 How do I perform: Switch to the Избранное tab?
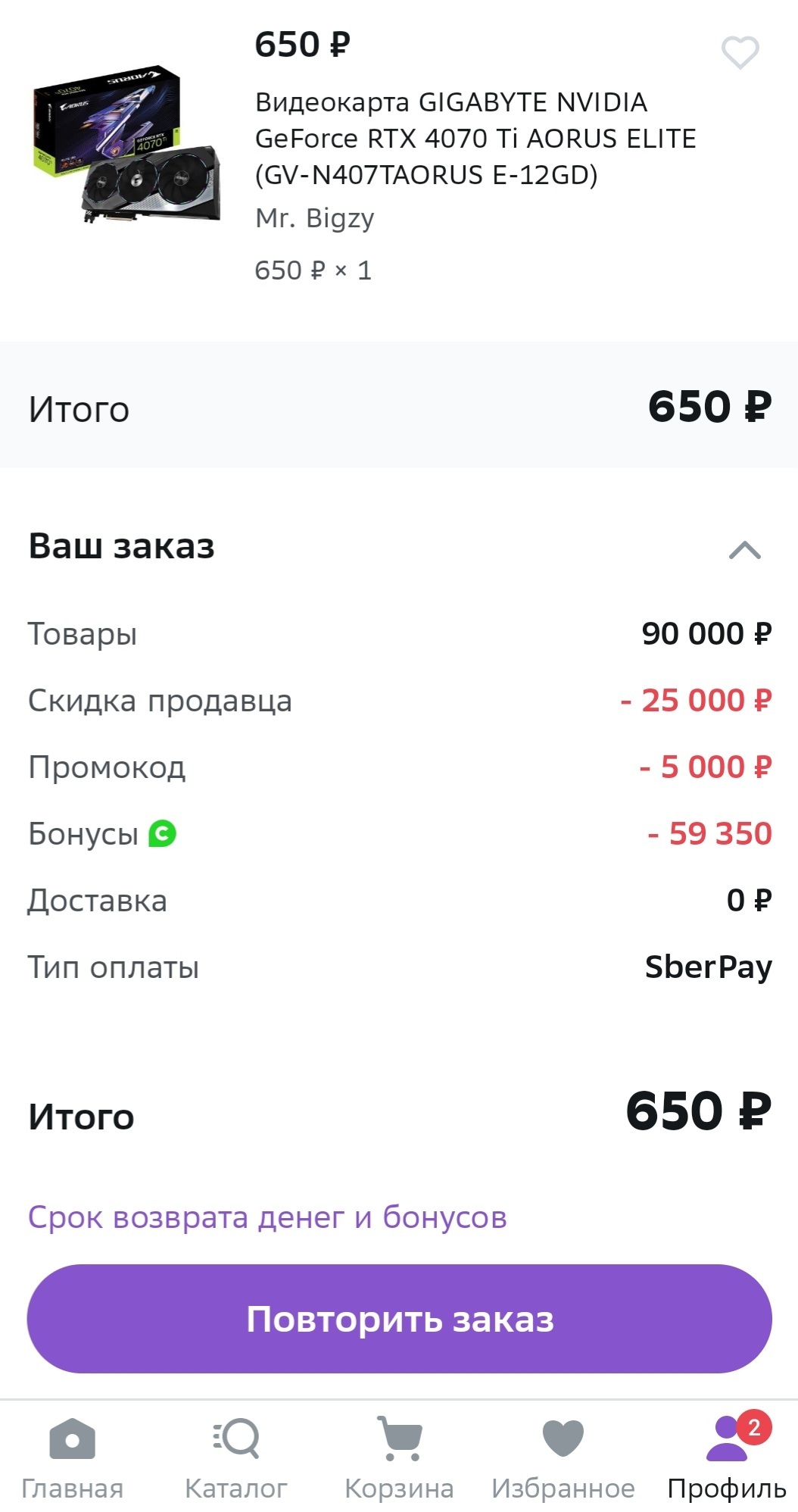coord(563,1459)
